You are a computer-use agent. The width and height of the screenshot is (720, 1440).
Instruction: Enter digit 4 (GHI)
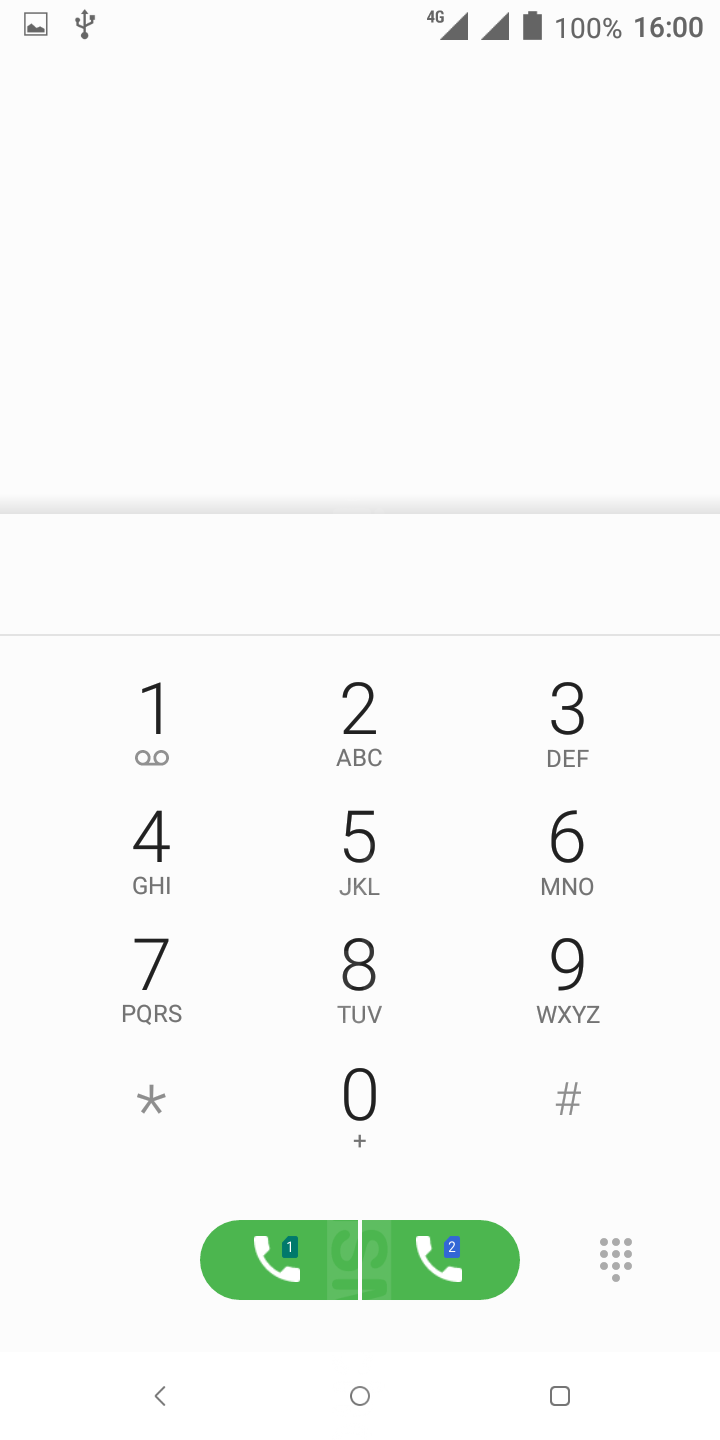coord(152,850)
